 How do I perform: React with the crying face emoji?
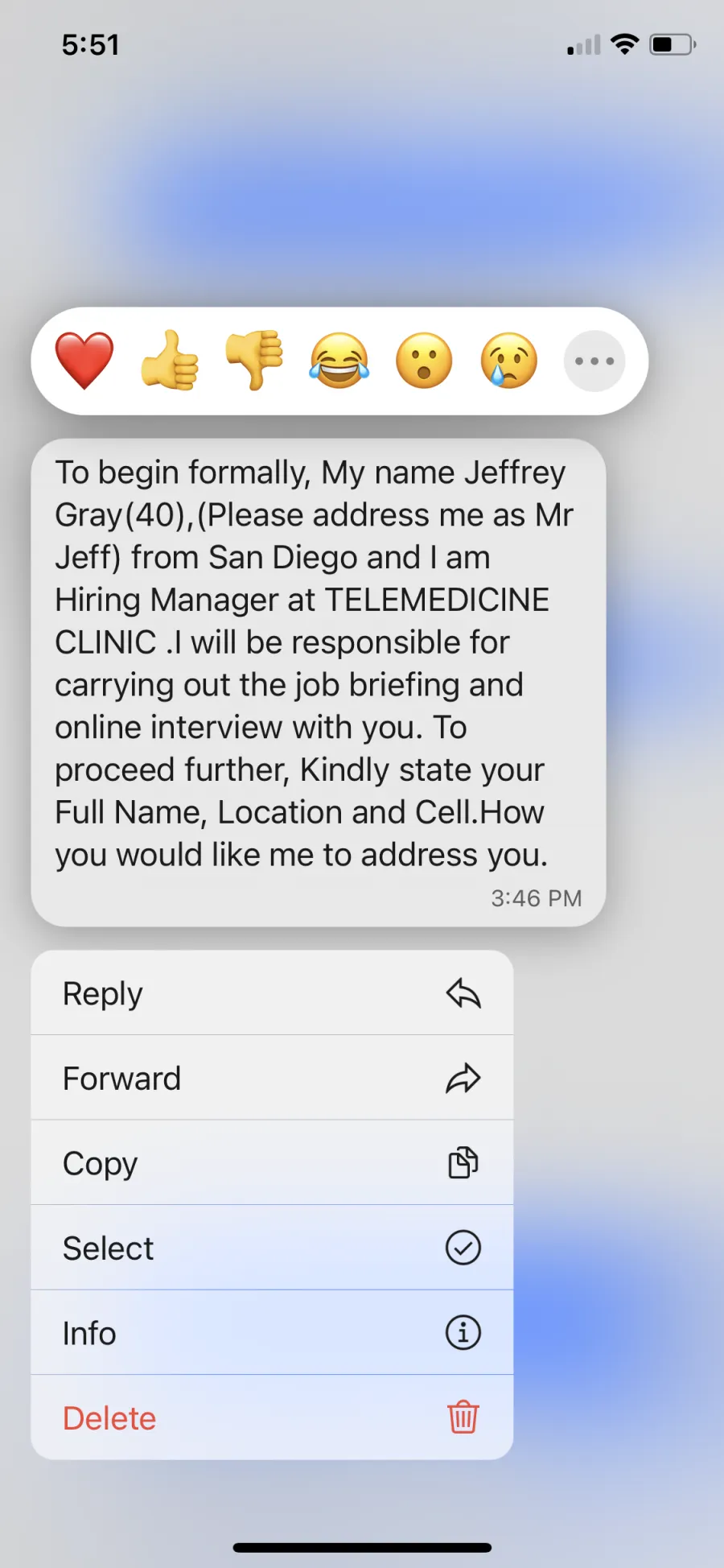[509, 361]
